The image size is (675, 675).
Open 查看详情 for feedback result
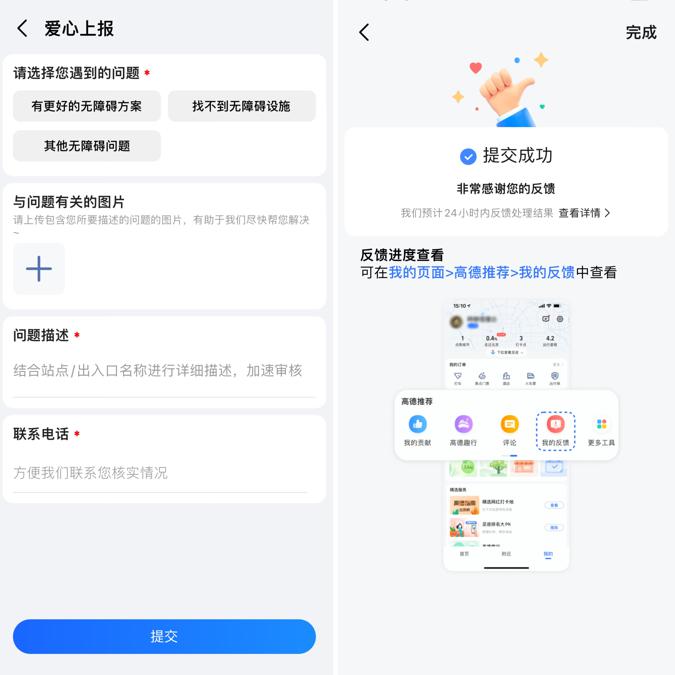pyautogui.click(x=584, y=213)
